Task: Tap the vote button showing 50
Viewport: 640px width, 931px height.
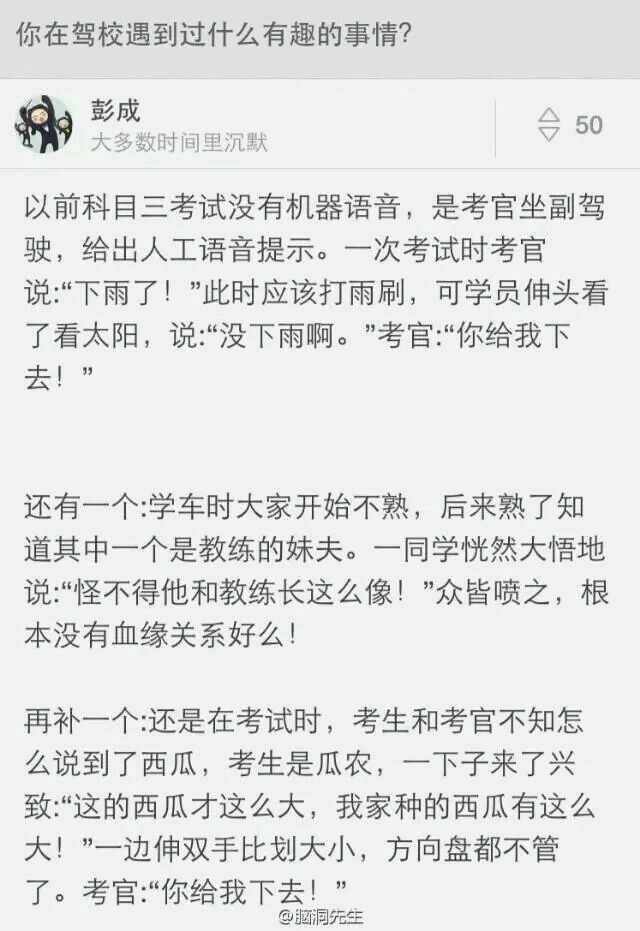Action: [x=571, y=125]
